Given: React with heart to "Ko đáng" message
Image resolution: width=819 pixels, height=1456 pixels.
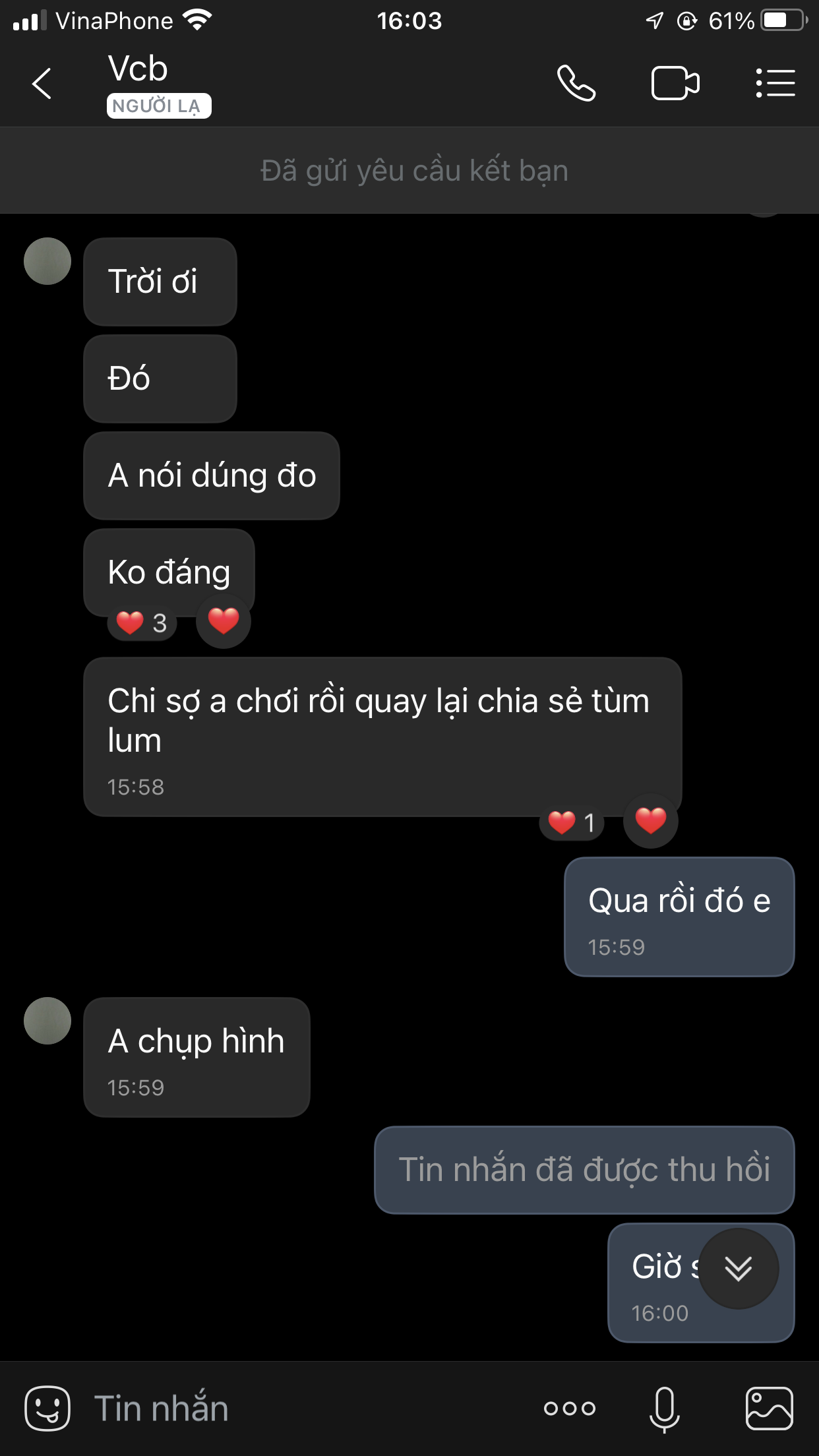Looking at the screenshot, I should [224, 621].
